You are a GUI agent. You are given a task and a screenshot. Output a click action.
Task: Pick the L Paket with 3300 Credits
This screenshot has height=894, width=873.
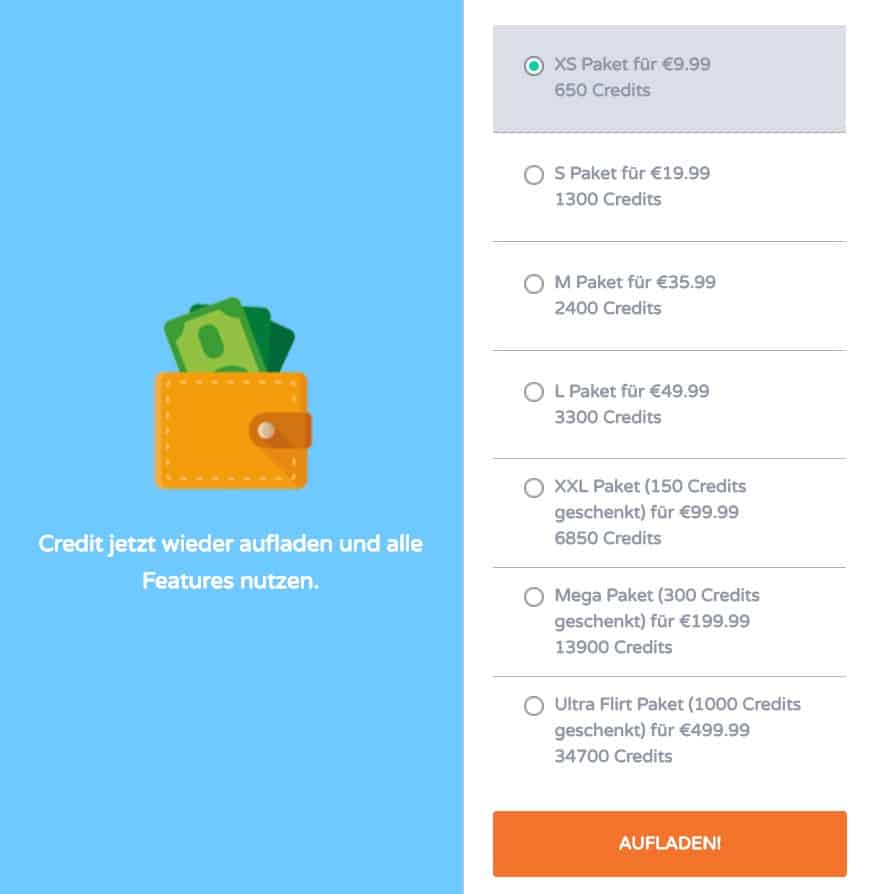coord(534,393)
